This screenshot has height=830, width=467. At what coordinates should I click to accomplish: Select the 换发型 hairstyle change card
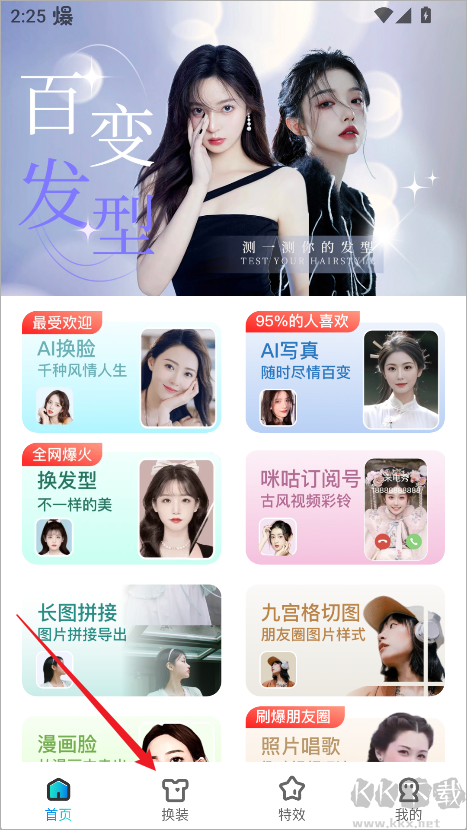click(121, 507)
